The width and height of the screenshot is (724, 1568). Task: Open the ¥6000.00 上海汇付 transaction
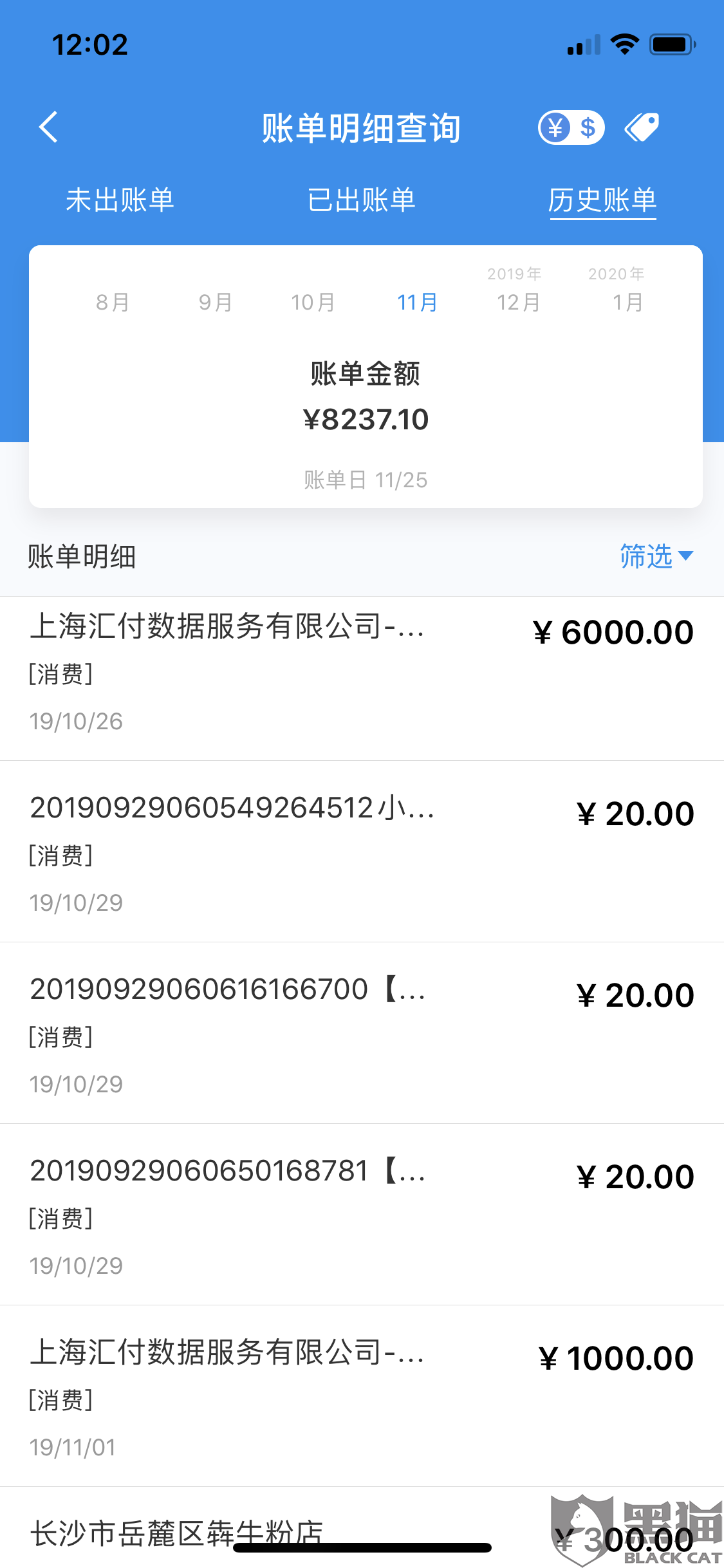point(362,677)
